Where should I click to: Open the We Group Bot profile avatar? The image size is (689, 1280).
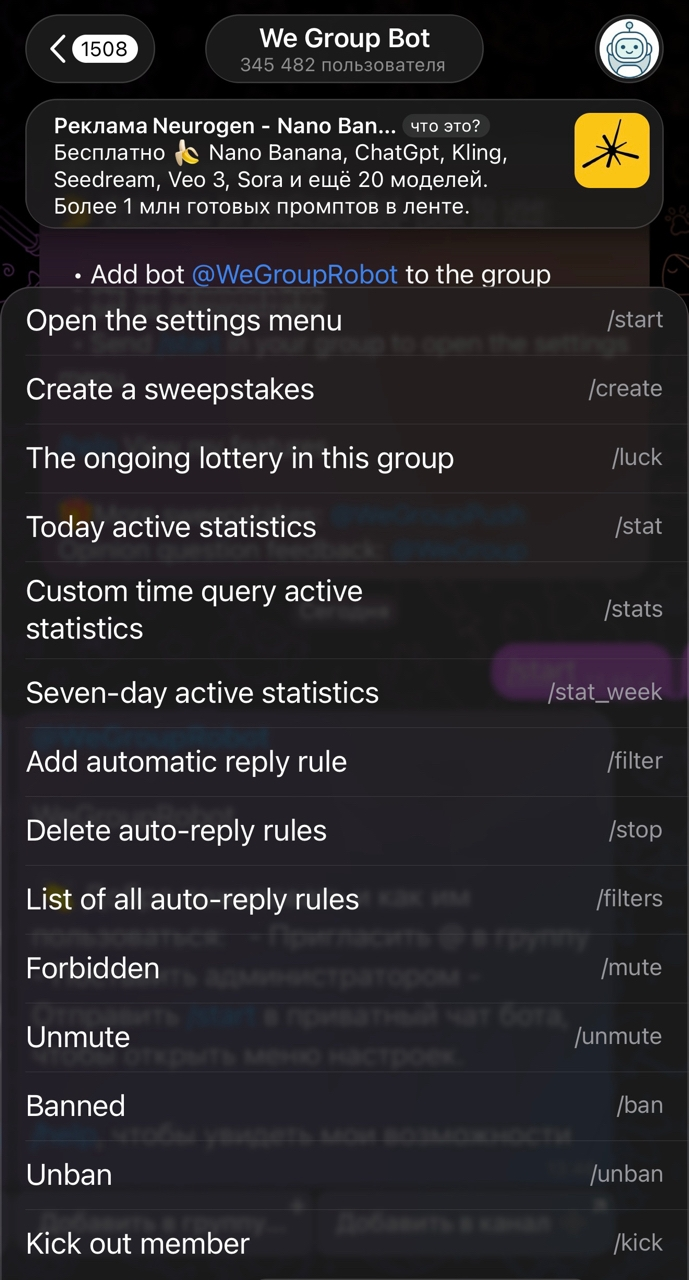[629, 48]
